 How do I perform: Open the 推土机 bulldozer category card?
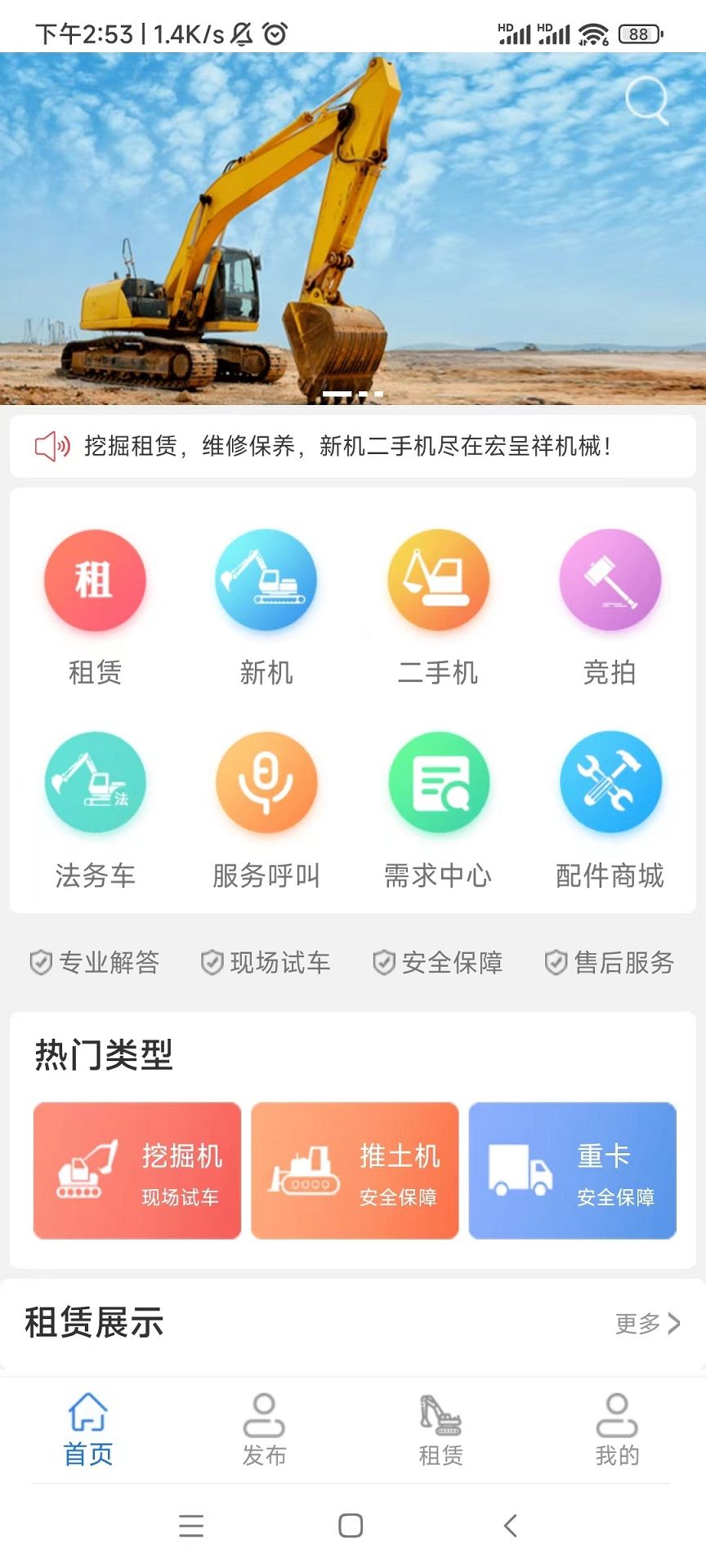click(354, 1169)
